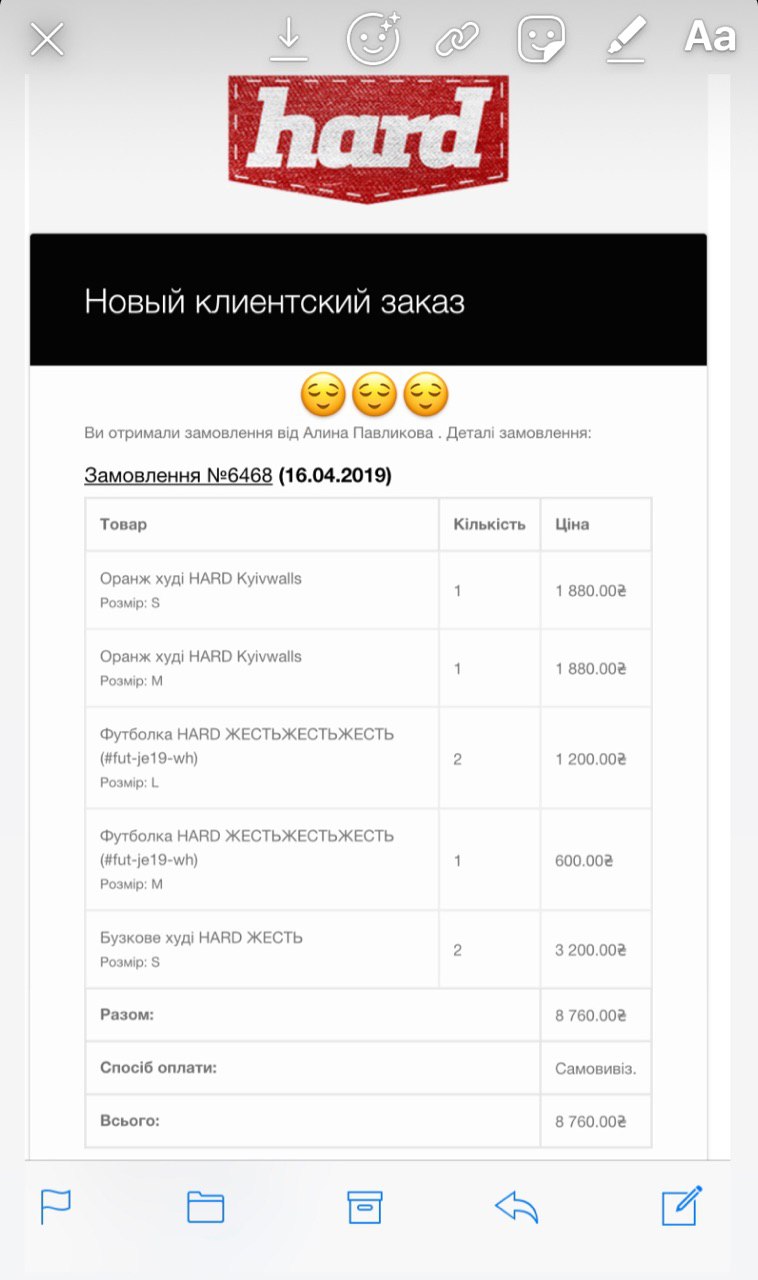
Task: Save the story with the download icon
Action: 289,39
